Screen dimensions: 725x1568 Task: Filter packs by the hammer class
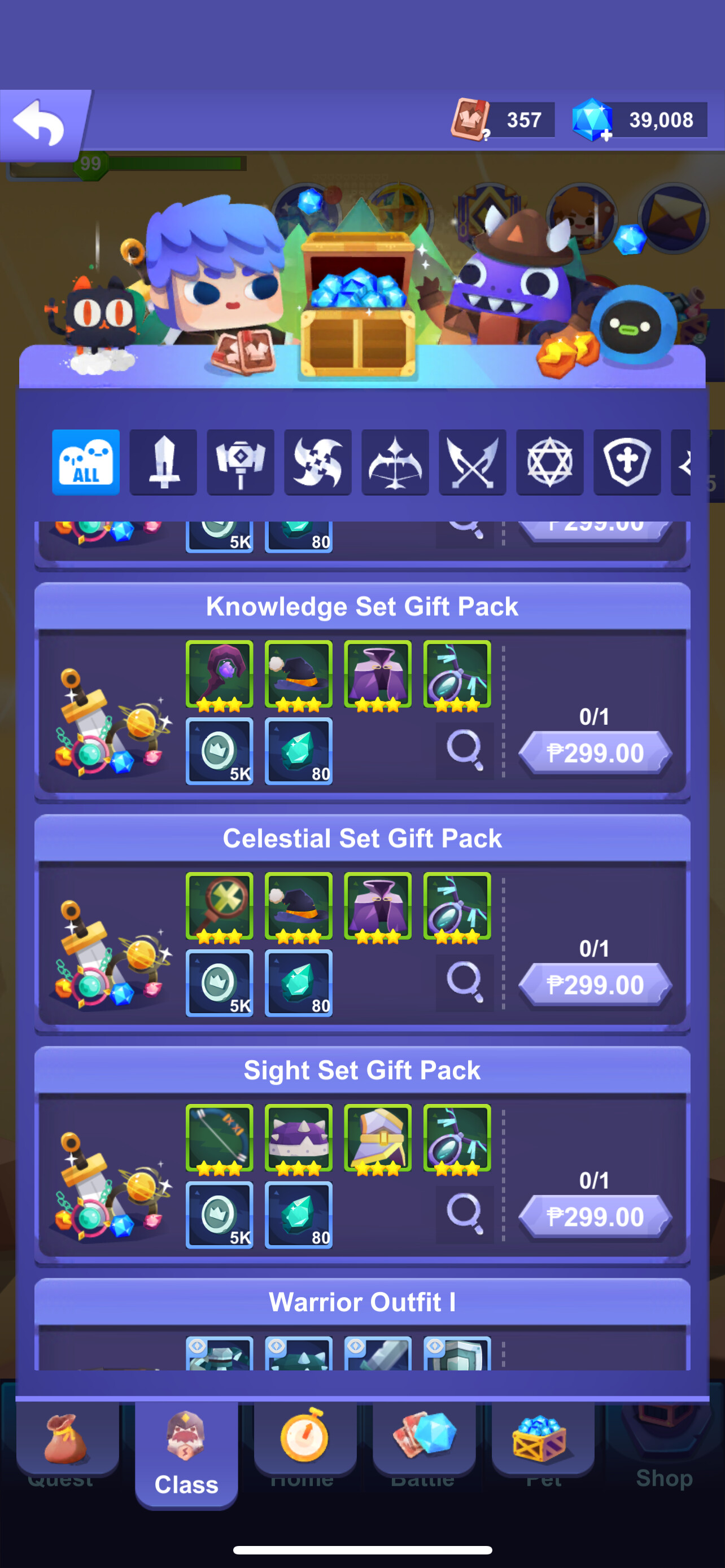241,462
